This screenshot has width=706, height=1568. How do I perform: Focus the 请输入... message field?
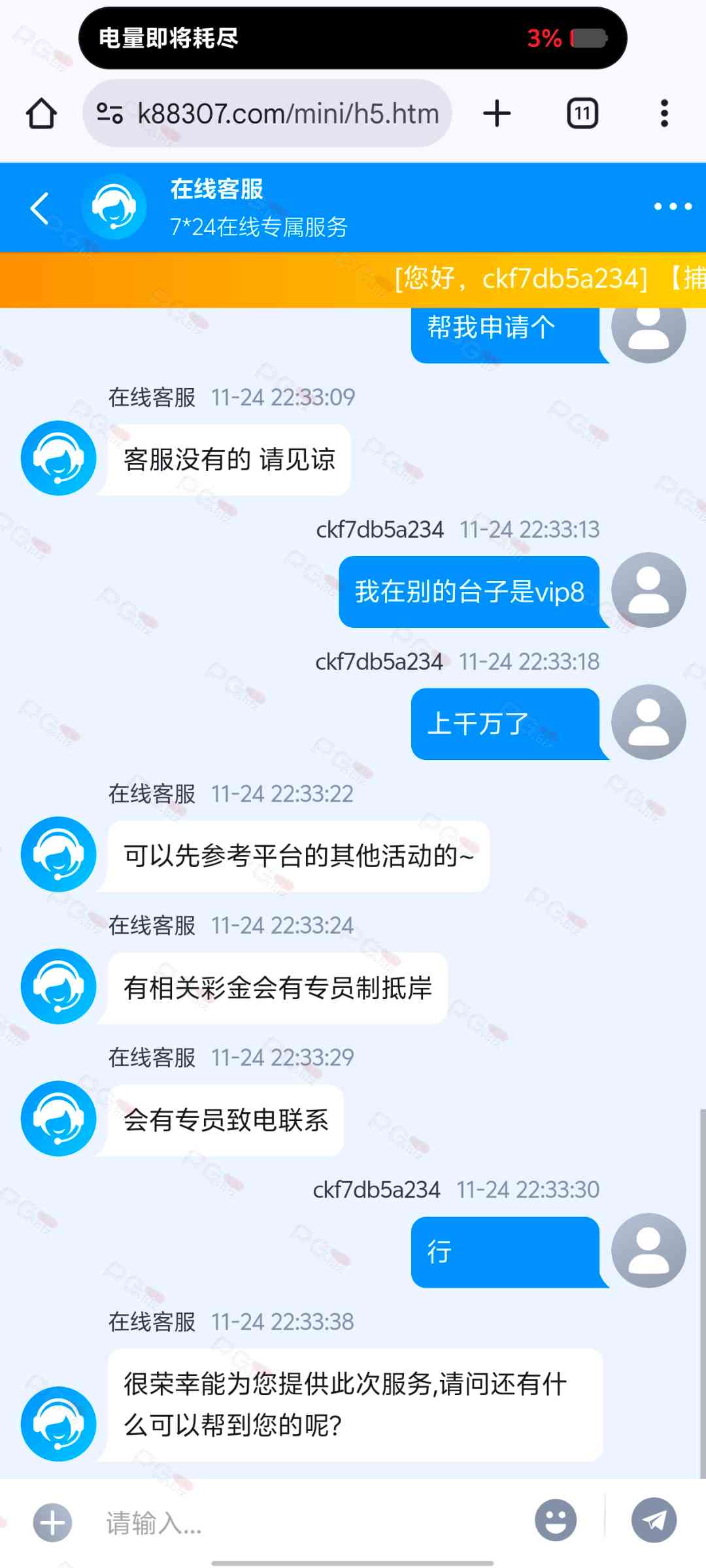pyautogui.click(x=307, y=1523)
